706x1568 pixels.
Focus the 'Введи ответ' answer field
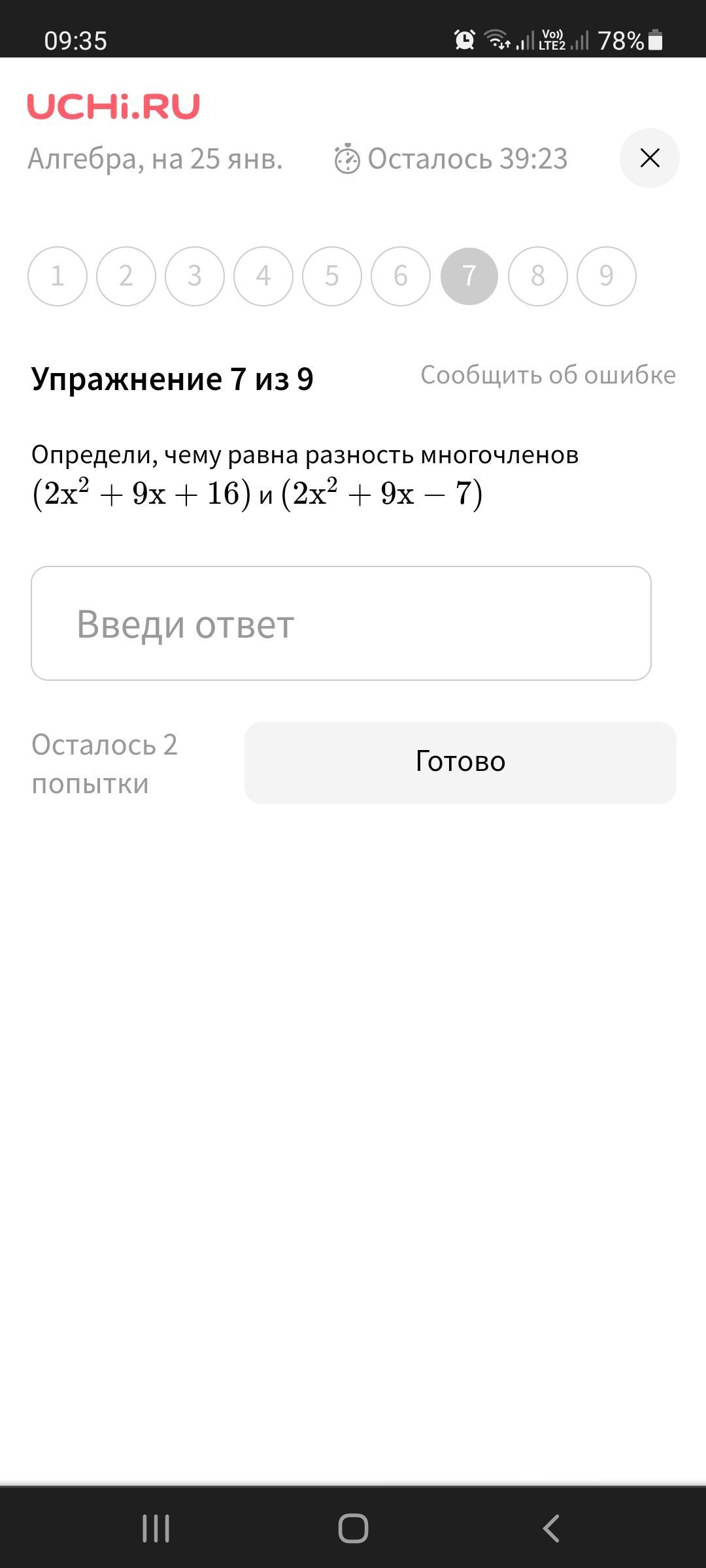tap(341, 623)
